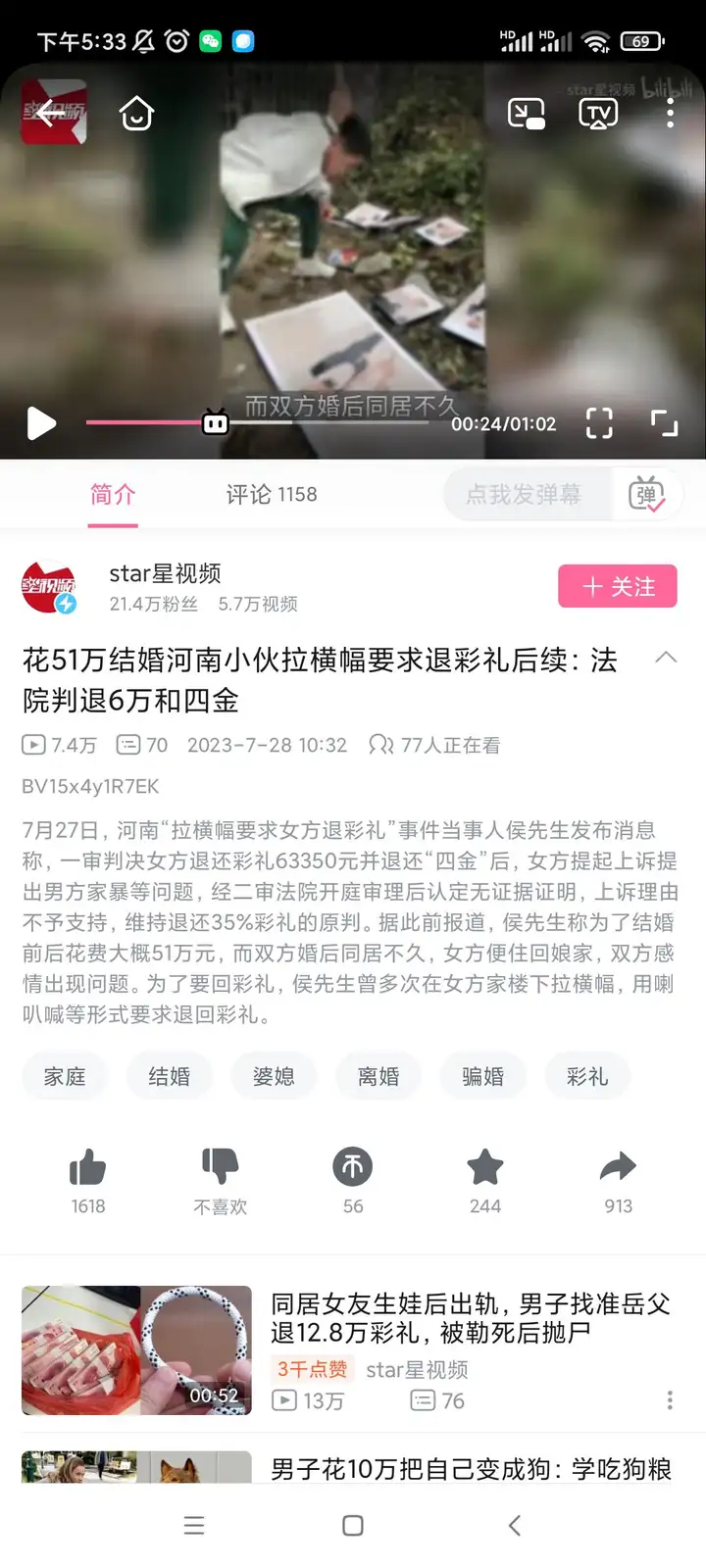
Task: Open the video overflow menu
Action: coord(670,114)
